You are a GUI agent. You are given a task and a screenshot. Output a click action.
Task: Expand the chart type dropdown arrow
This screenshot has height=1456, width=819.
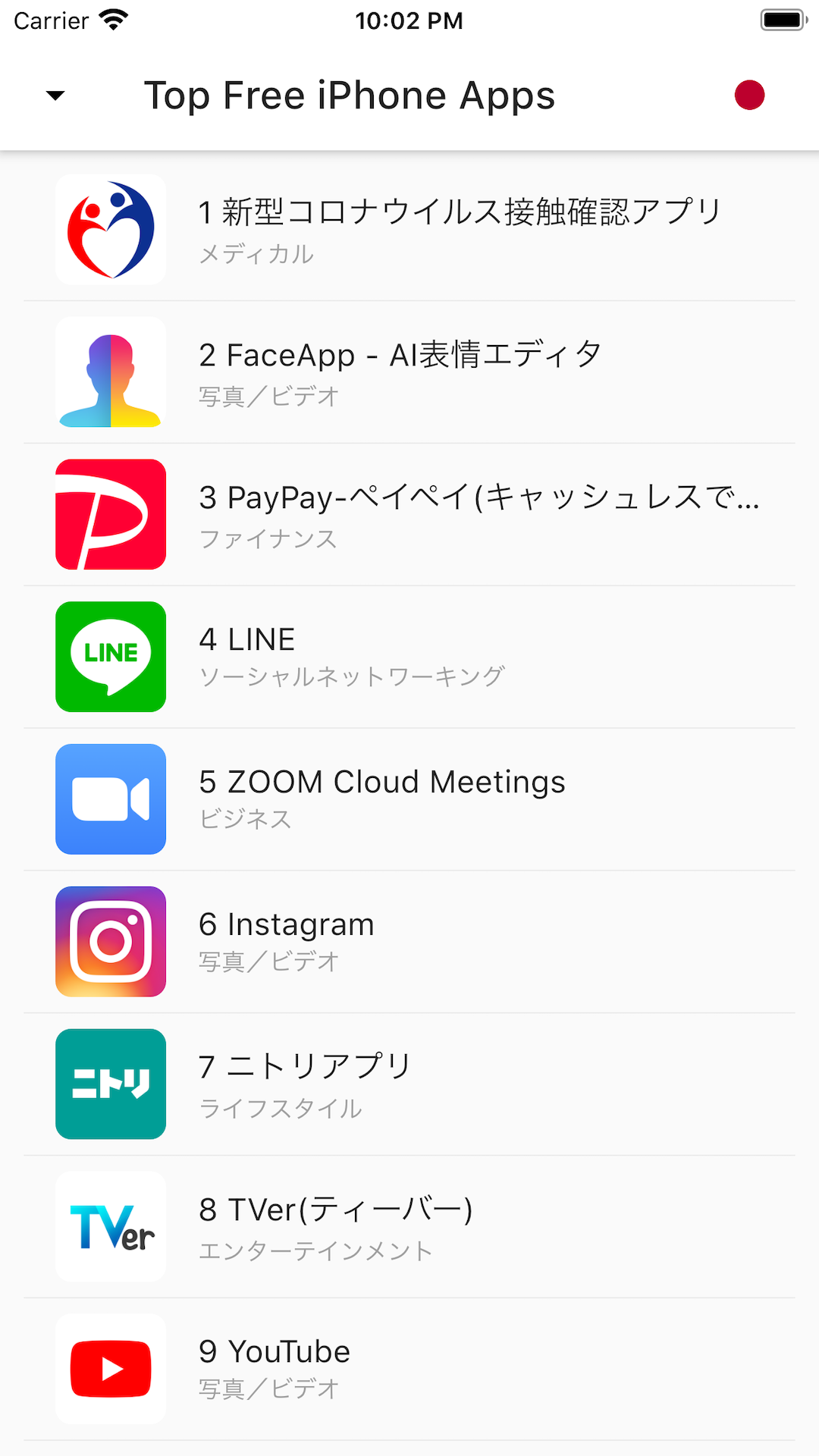pyautogui.click(x=55, y=96)
